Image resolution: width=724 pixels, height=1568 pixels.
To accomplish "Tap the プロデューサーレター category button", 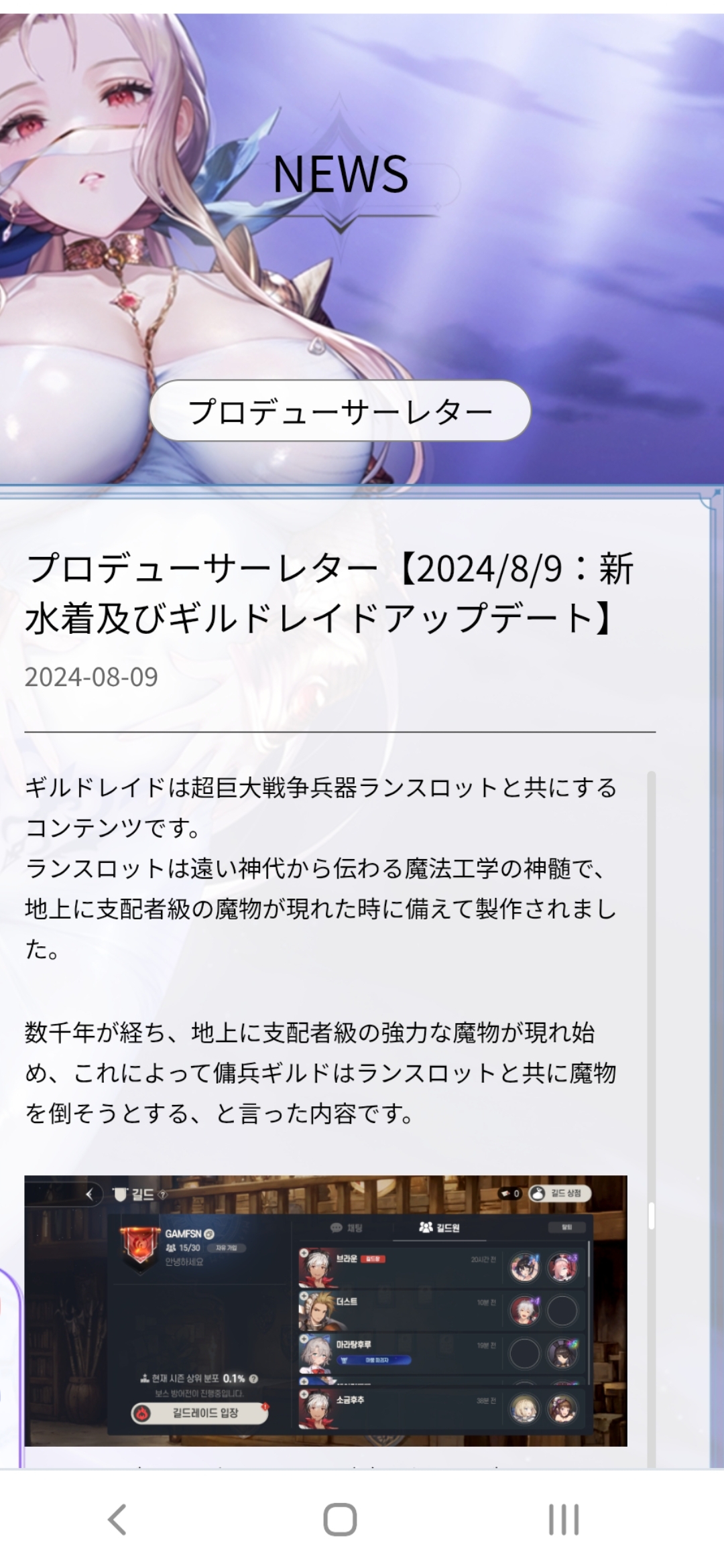I will click(x=340, y=411).
